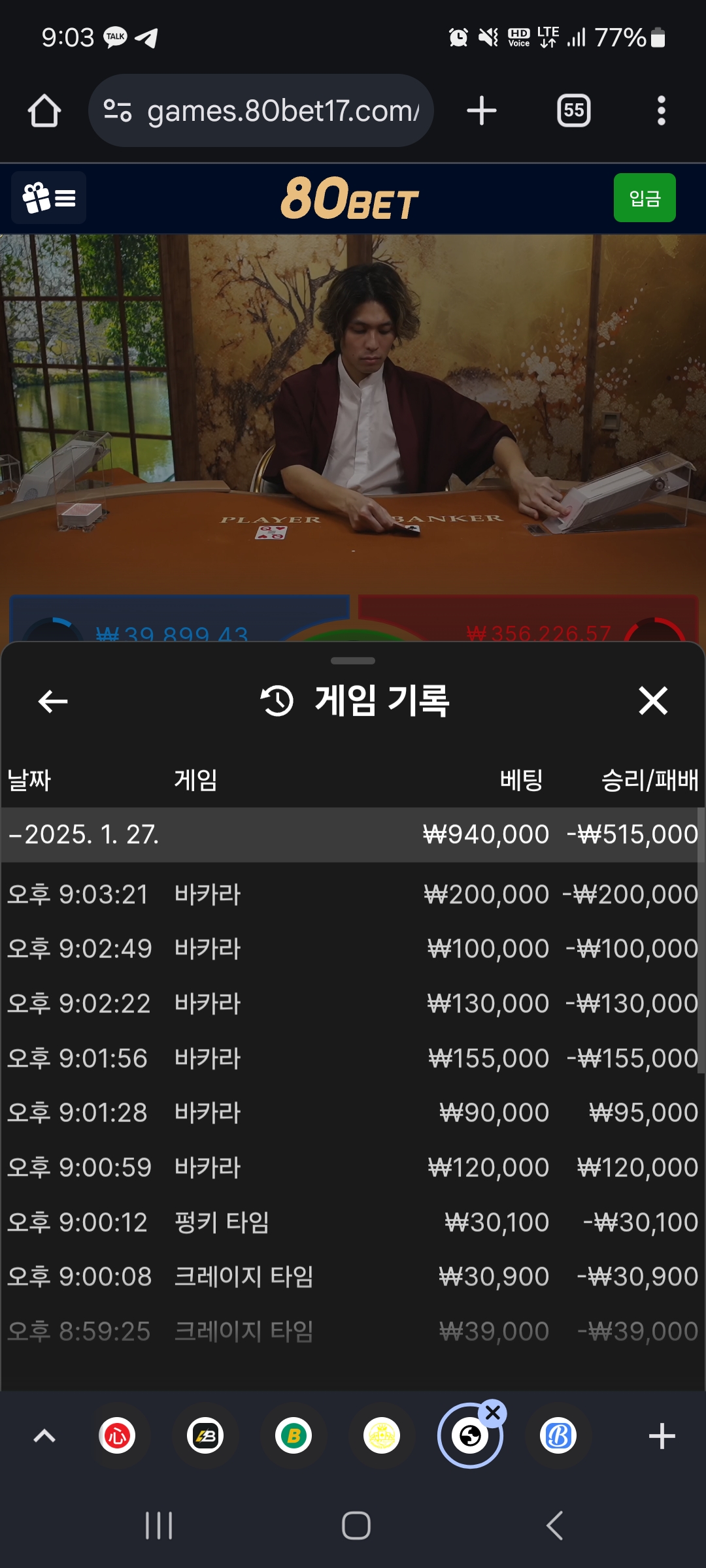Show the 55 open tabs
706x1568 pixels.
point(574,110)
